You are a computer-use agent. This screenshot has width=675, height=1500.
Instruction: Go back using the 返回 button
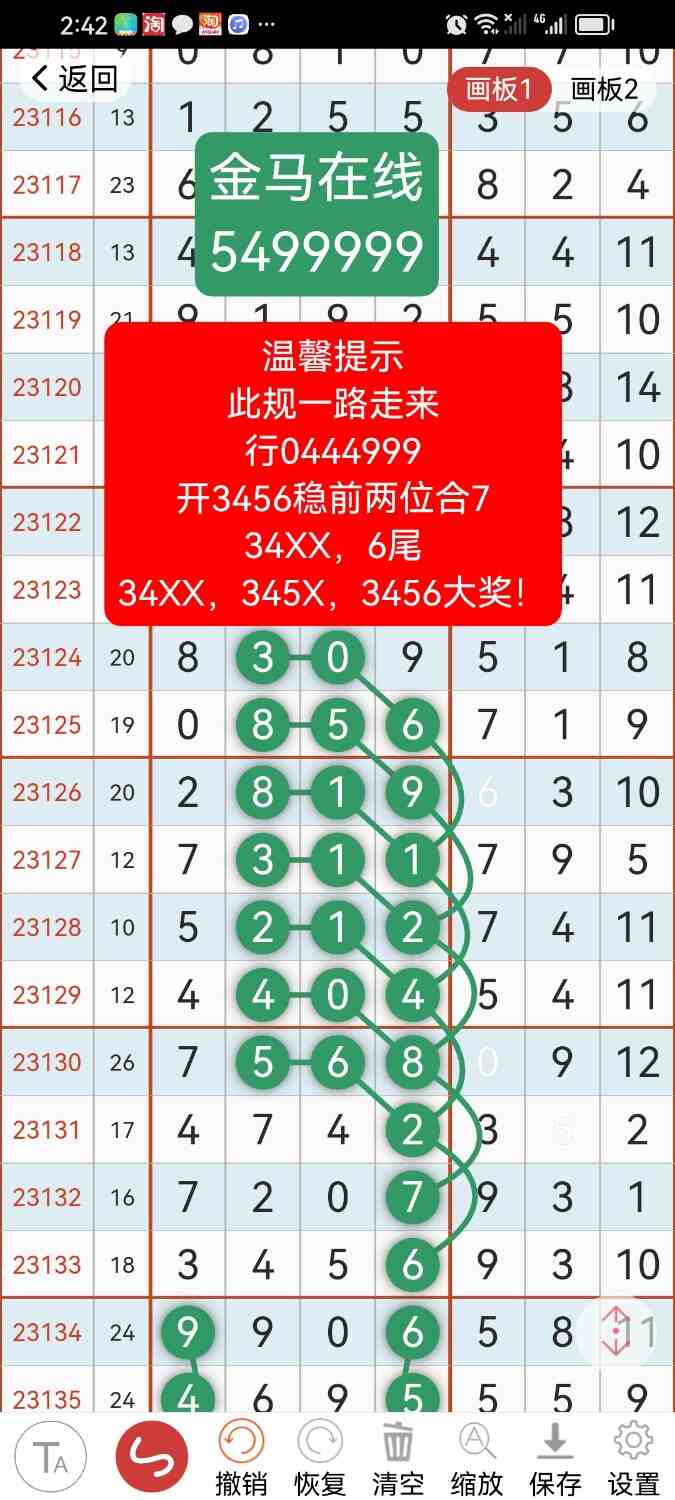click(x=75, y=79)
